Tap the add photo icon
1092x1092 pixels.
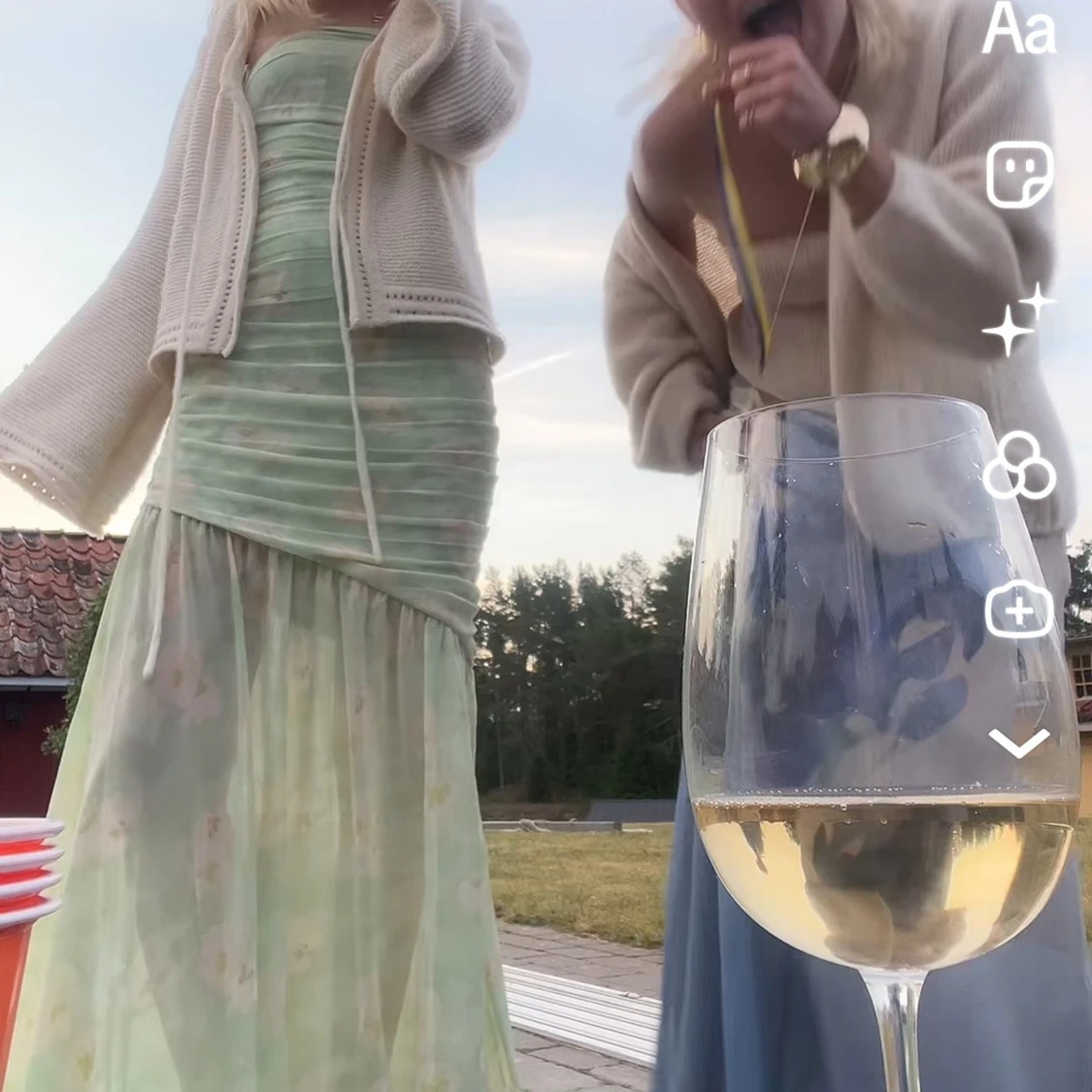pyautogui.click(x=1019, y=610)
